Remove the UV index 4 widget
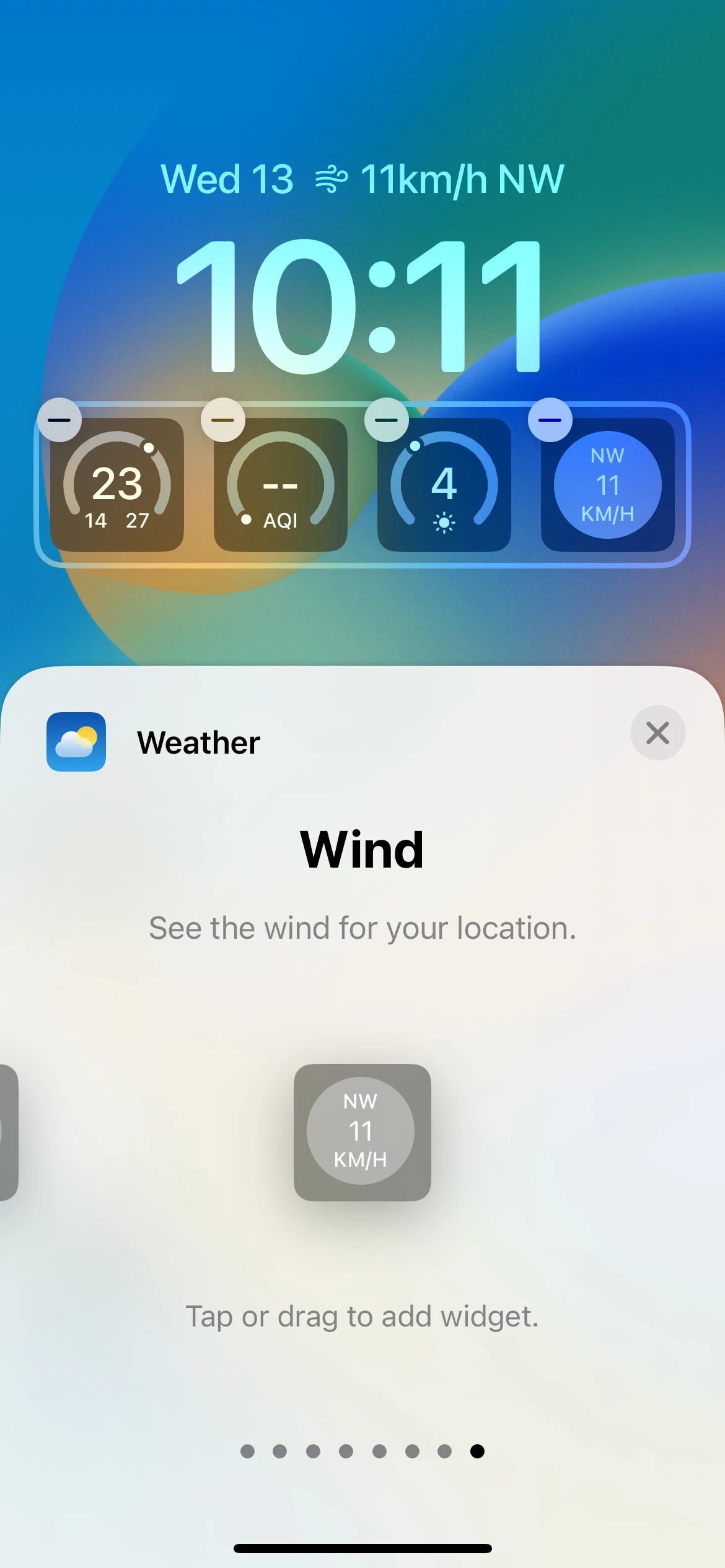Viewport: 725px width, 1568px height. click(387, 420)
